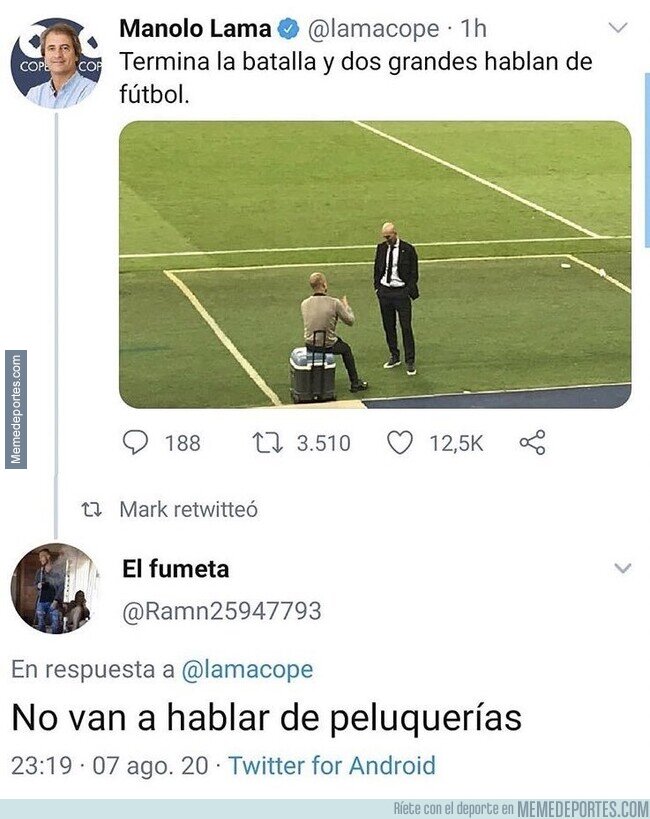This screenshot has height=819, width=650.
Task: Tap the Twitter for Android link
Action: 332,766
